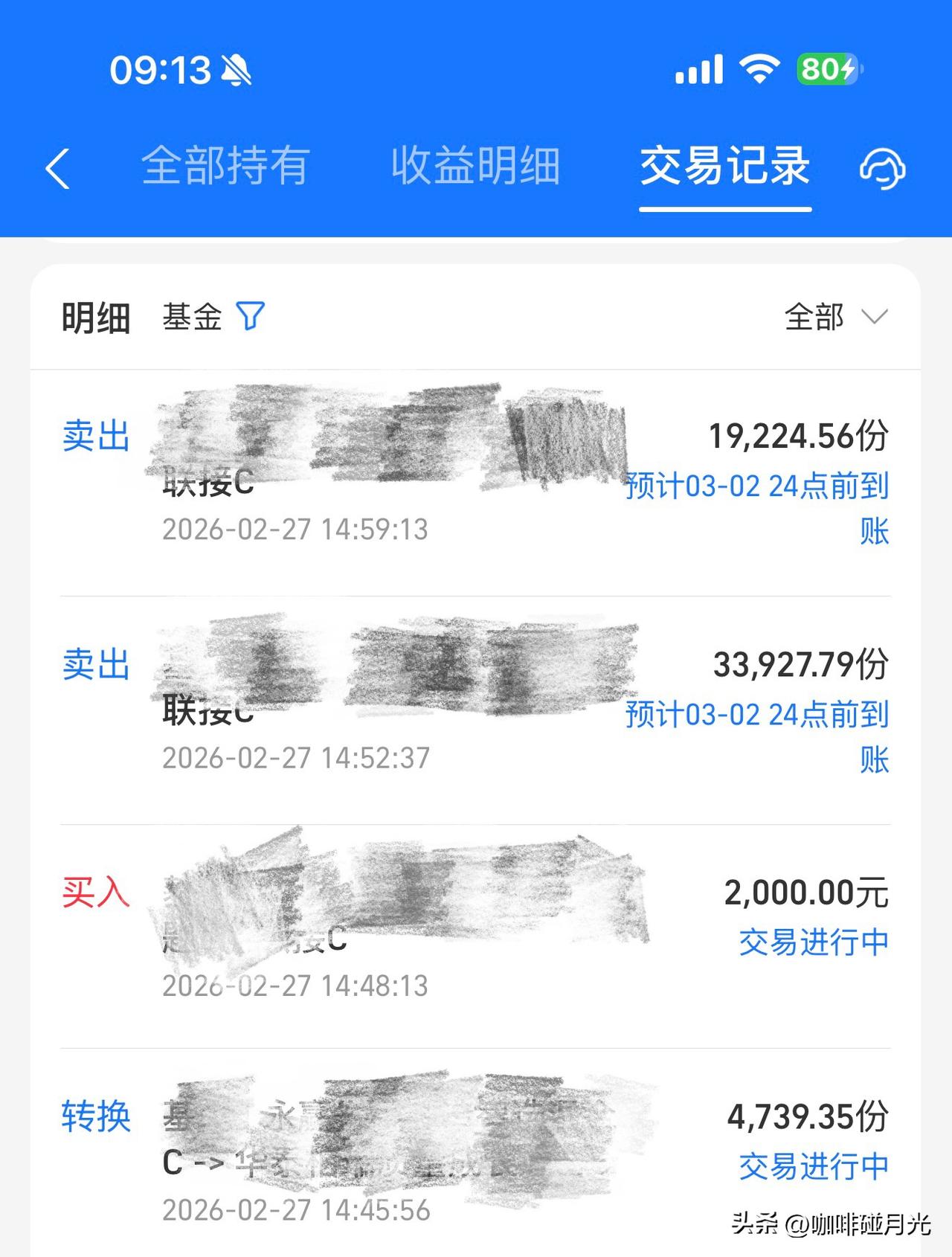The width and height of the screenshot is (952, 1257).
Task: Expand the 全部 filter dropdown
Action: point(833,315)
